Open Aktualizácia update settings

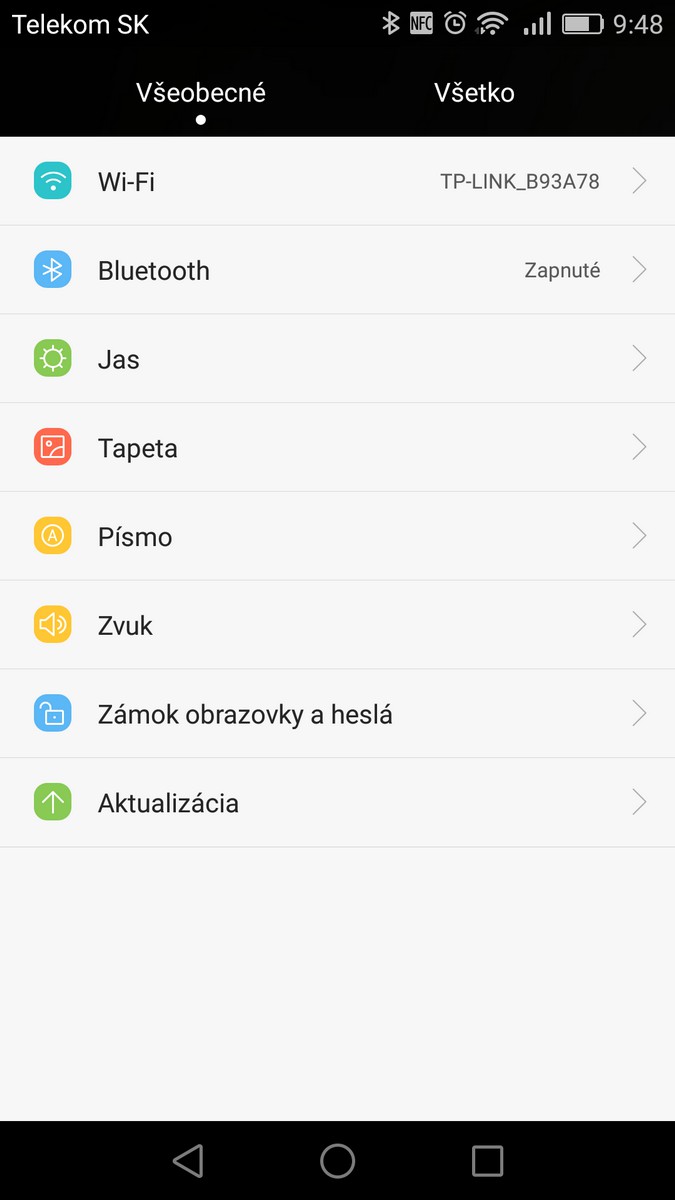tap(337, 803)
